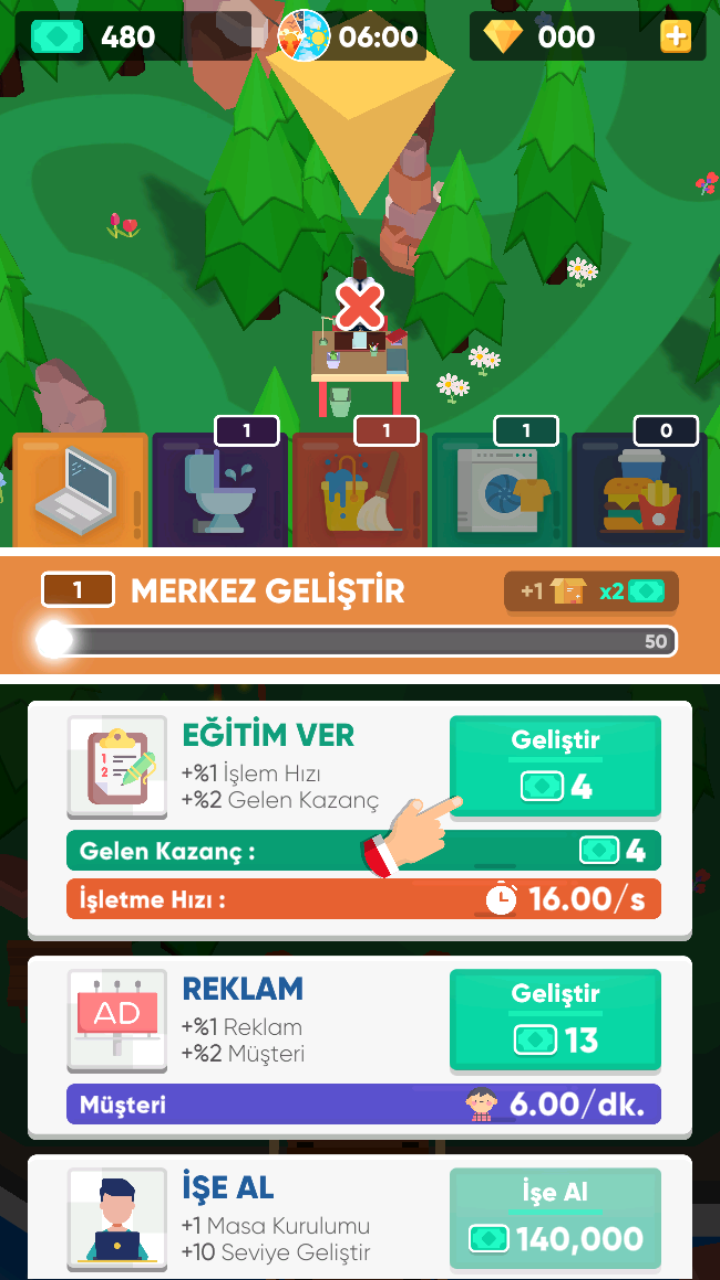Upgrade Reklam with Geliştir for 13
Image resolution: width=720 pixels, height=1280 pixels.
555,1019
